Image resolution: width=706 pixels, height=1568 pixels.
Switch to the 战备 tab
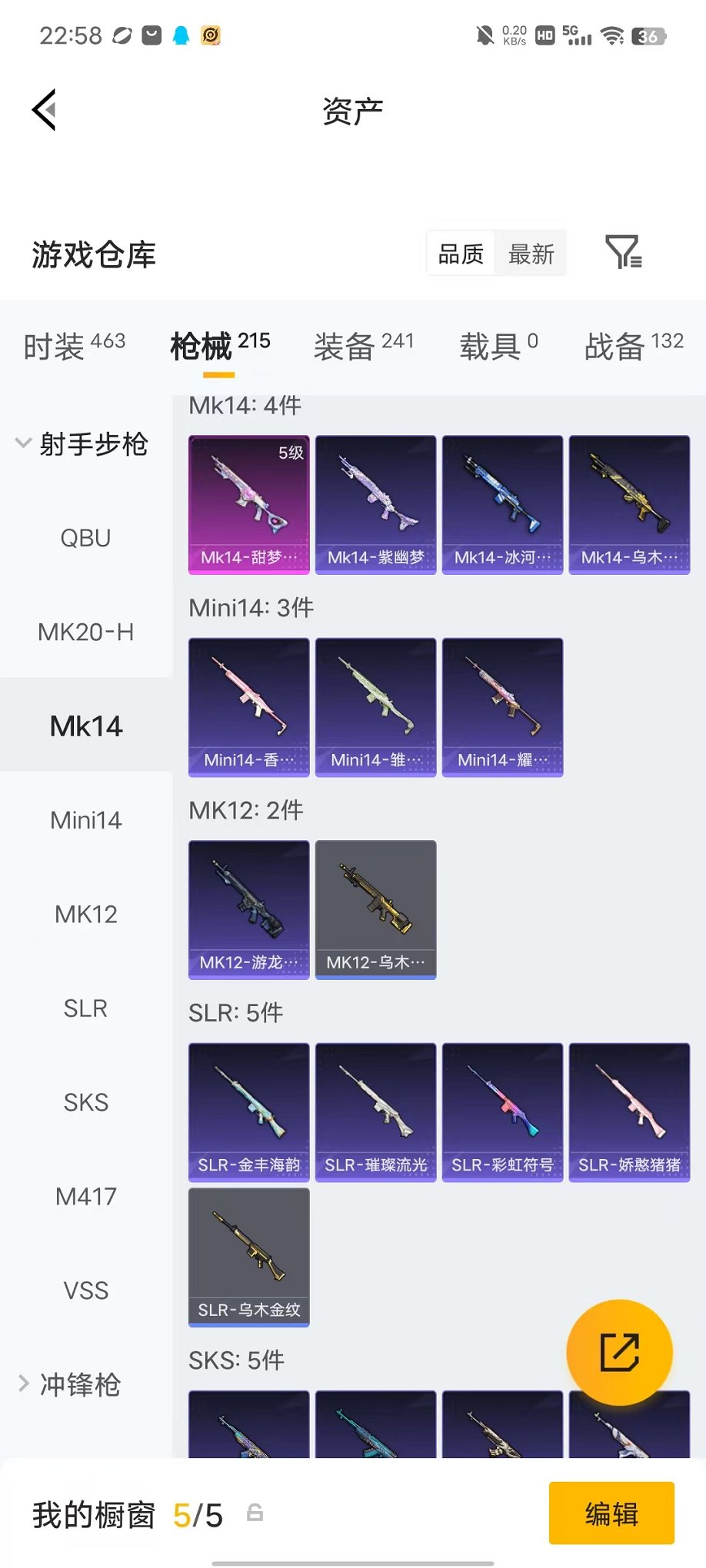[x=634, y=346]
